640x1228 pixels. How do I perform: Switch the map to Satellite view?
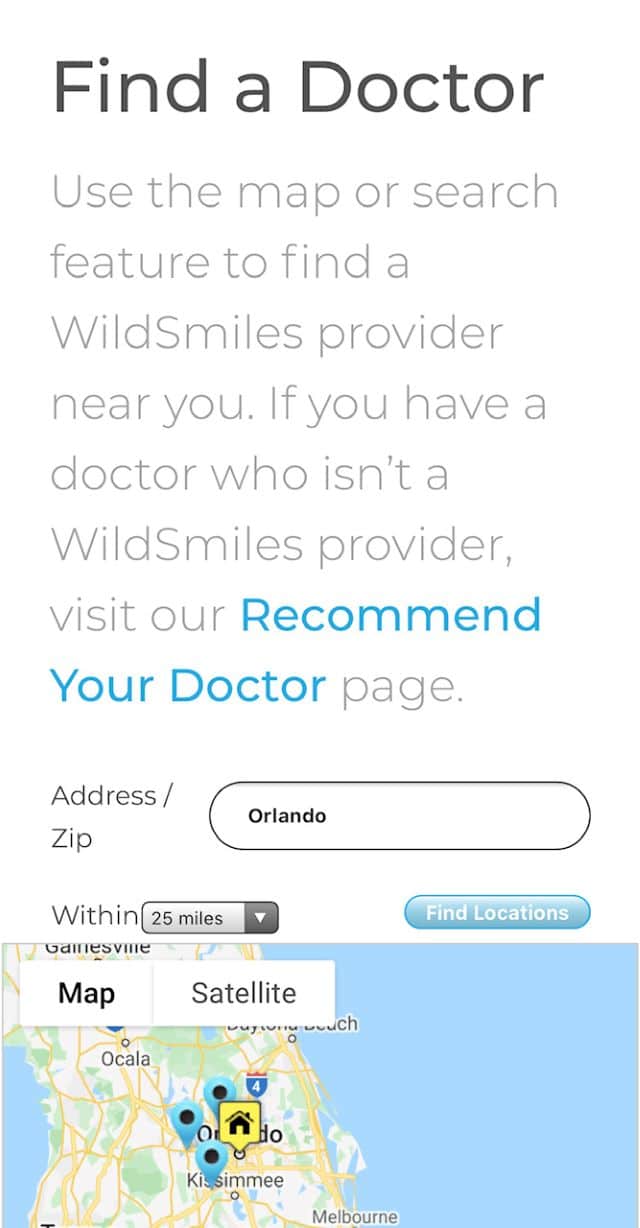click(244, 993)
